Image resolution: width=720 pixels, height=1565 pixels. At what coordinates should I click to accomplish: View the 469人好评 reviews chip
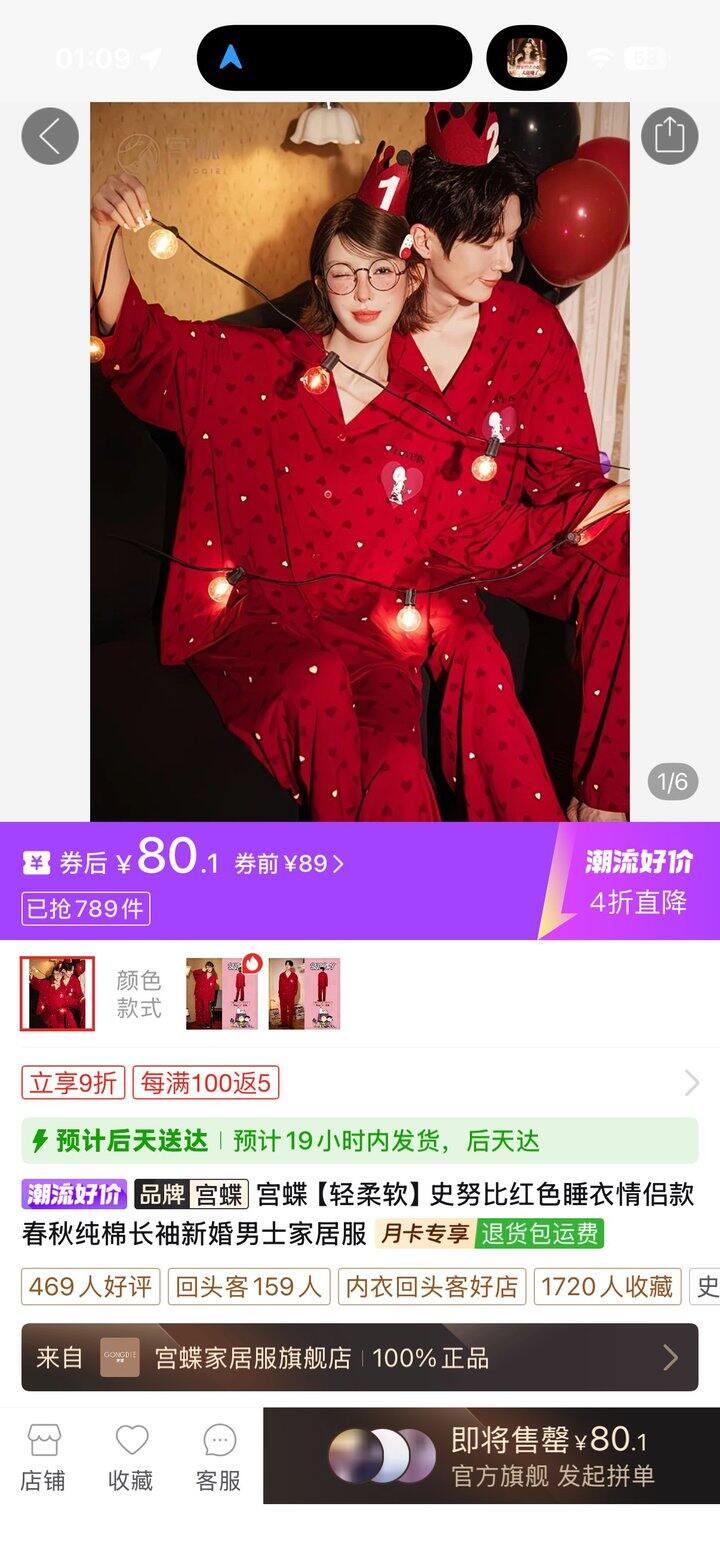[x=90, y=1286]
